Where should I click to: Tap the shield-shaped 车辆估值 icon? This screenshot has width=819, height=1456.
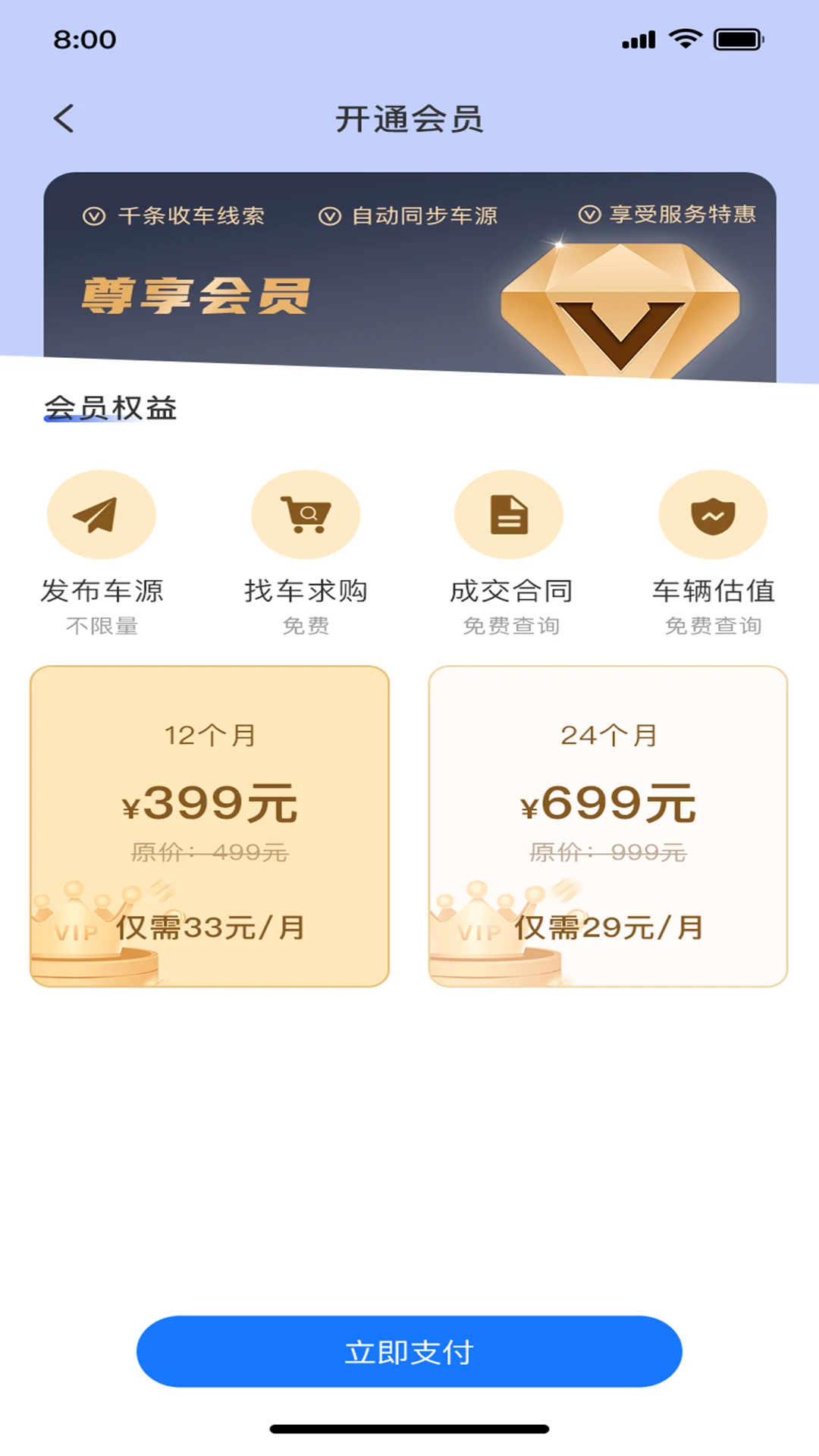pyautogui.click(x=713, y=514)
